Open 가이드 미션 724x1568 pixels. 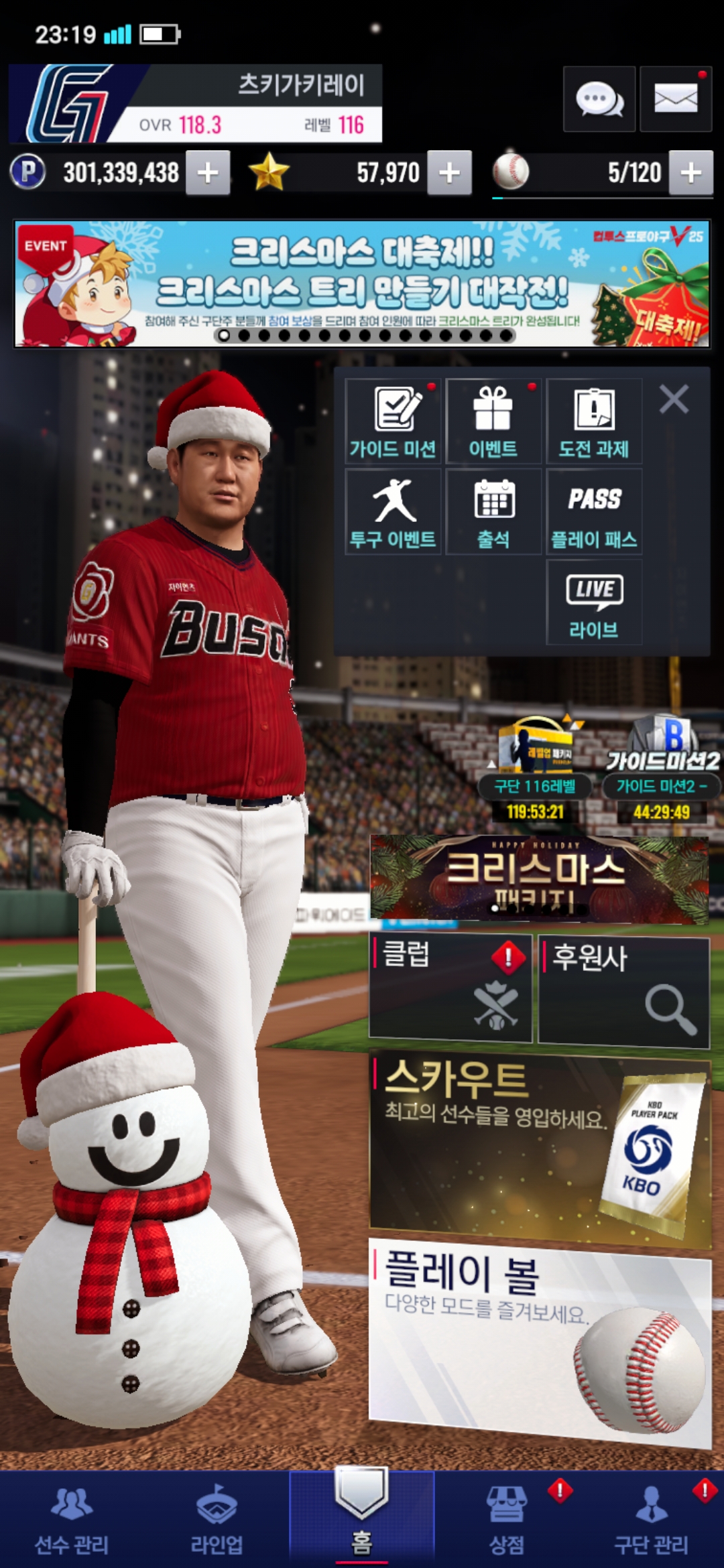click(393, 421)
